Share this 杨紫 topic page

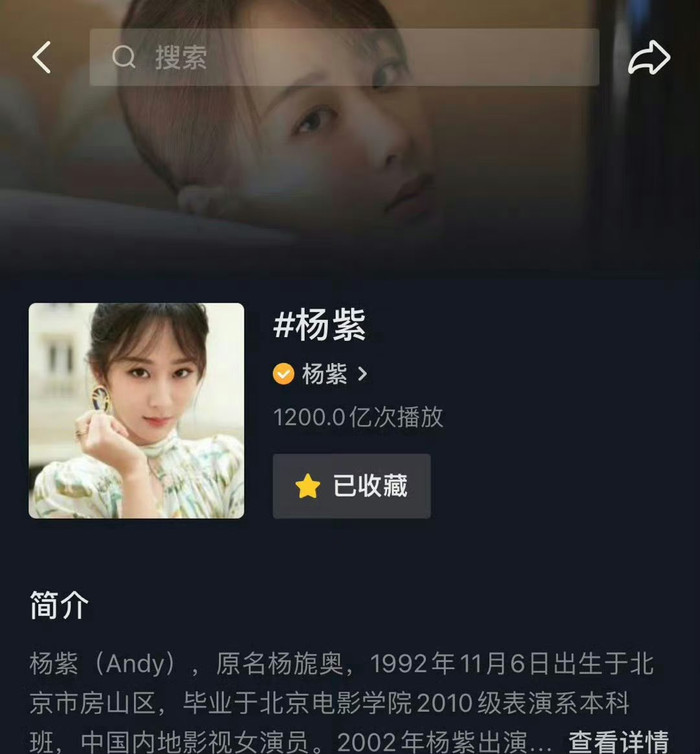[x=648, y=57]
